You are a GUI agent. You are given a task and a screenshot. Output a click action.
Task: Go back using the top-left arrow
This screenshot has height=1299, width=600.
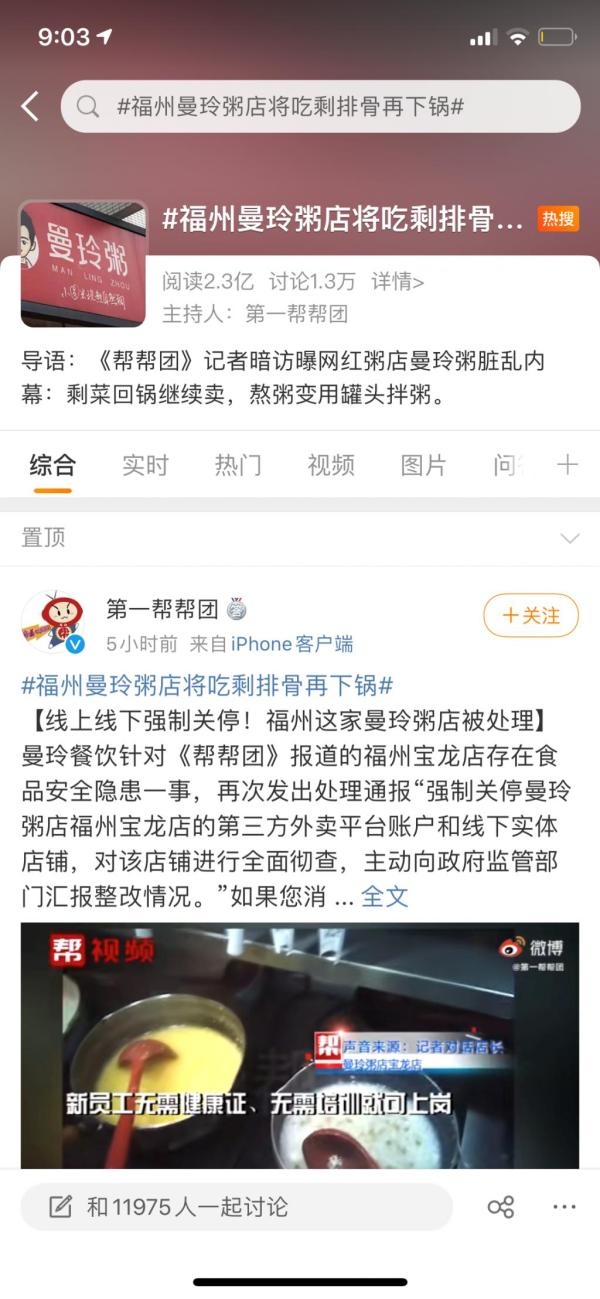click(30, 107)
